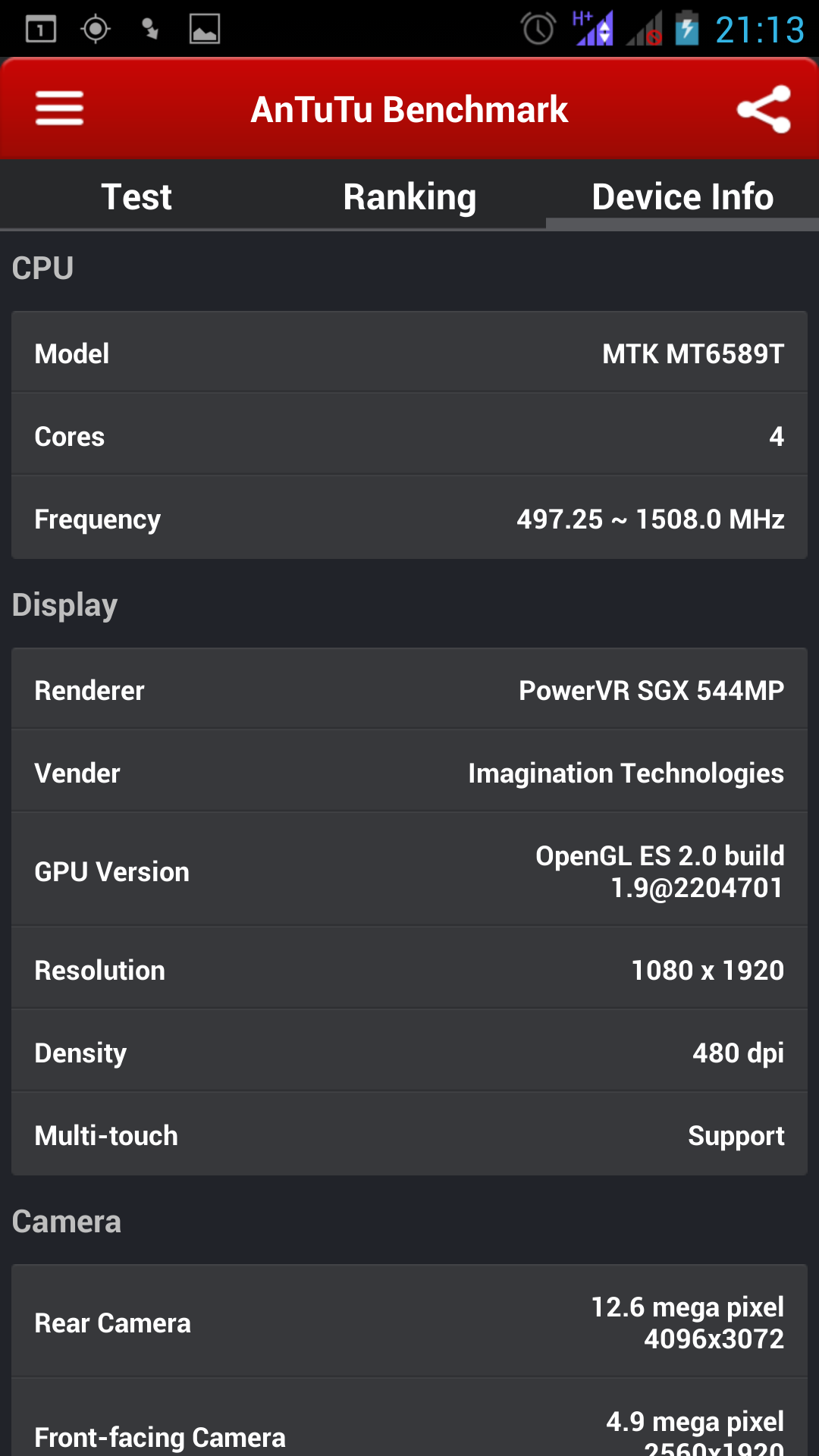Share the benchmark via share icon
Viewport: 819px width, 1456px height.
point(764,109)
